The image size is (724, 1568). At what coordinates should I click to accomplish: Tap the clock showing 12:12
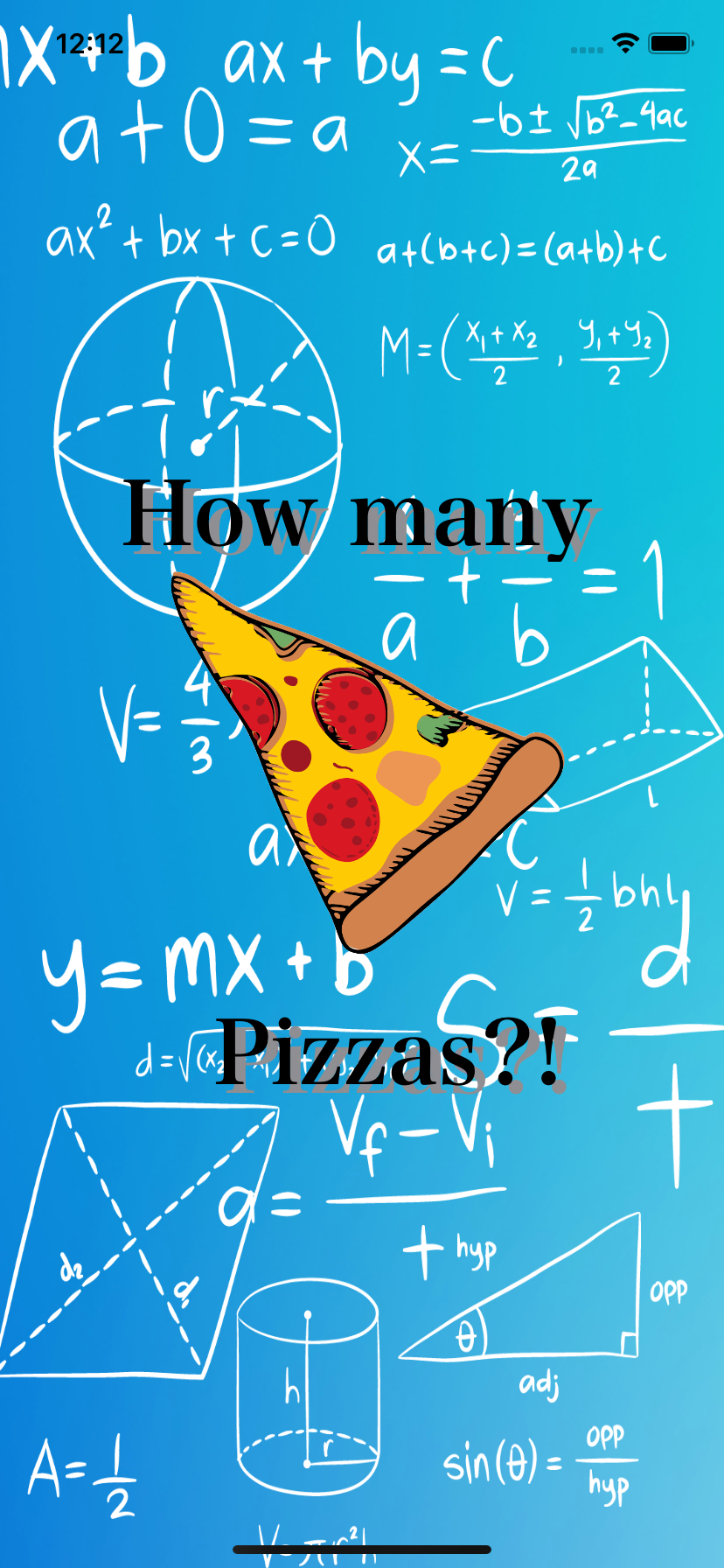click(x=90, y=42)
